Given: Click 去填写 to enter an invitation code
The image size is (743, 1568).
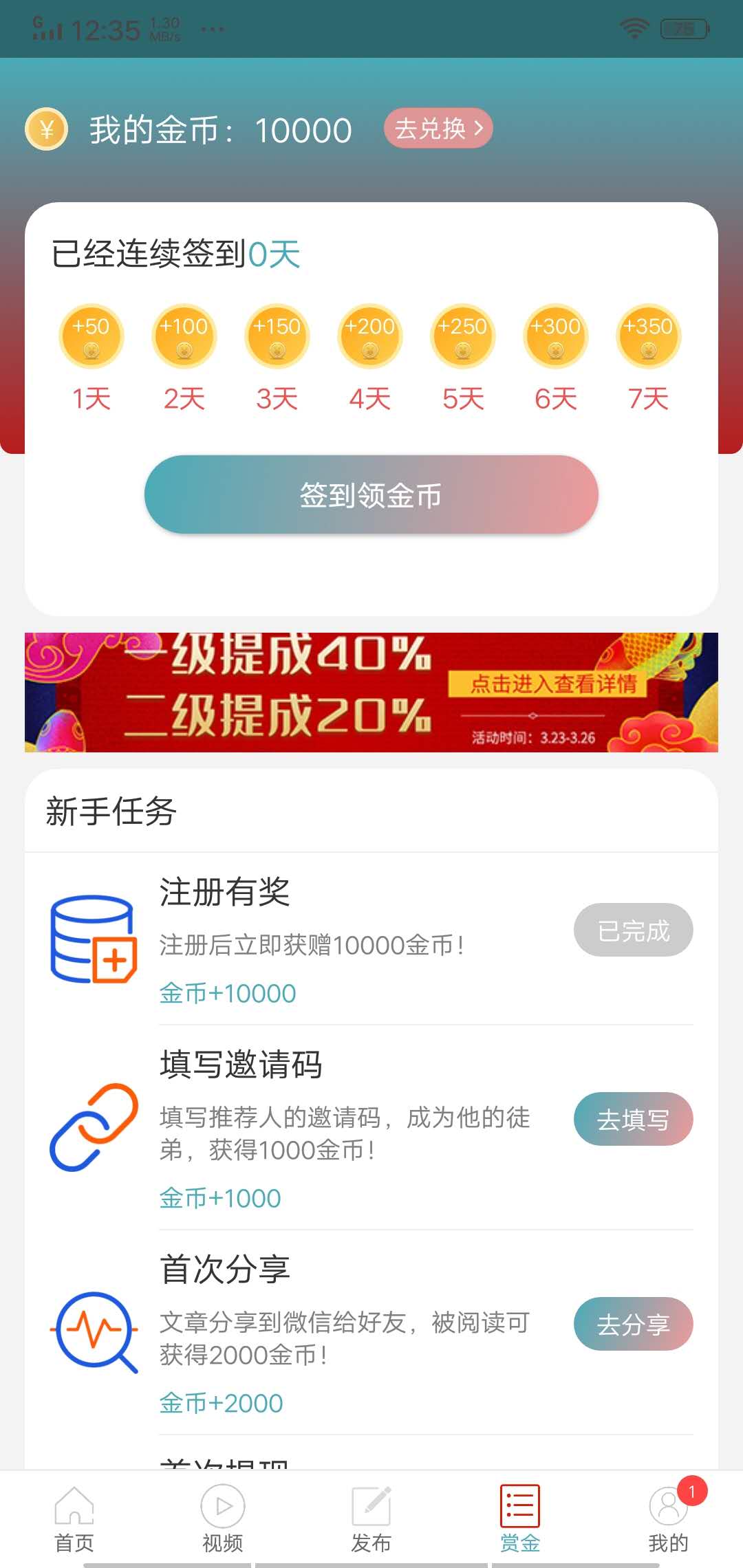Looking at the screenshot, I should click(633, 1119).
